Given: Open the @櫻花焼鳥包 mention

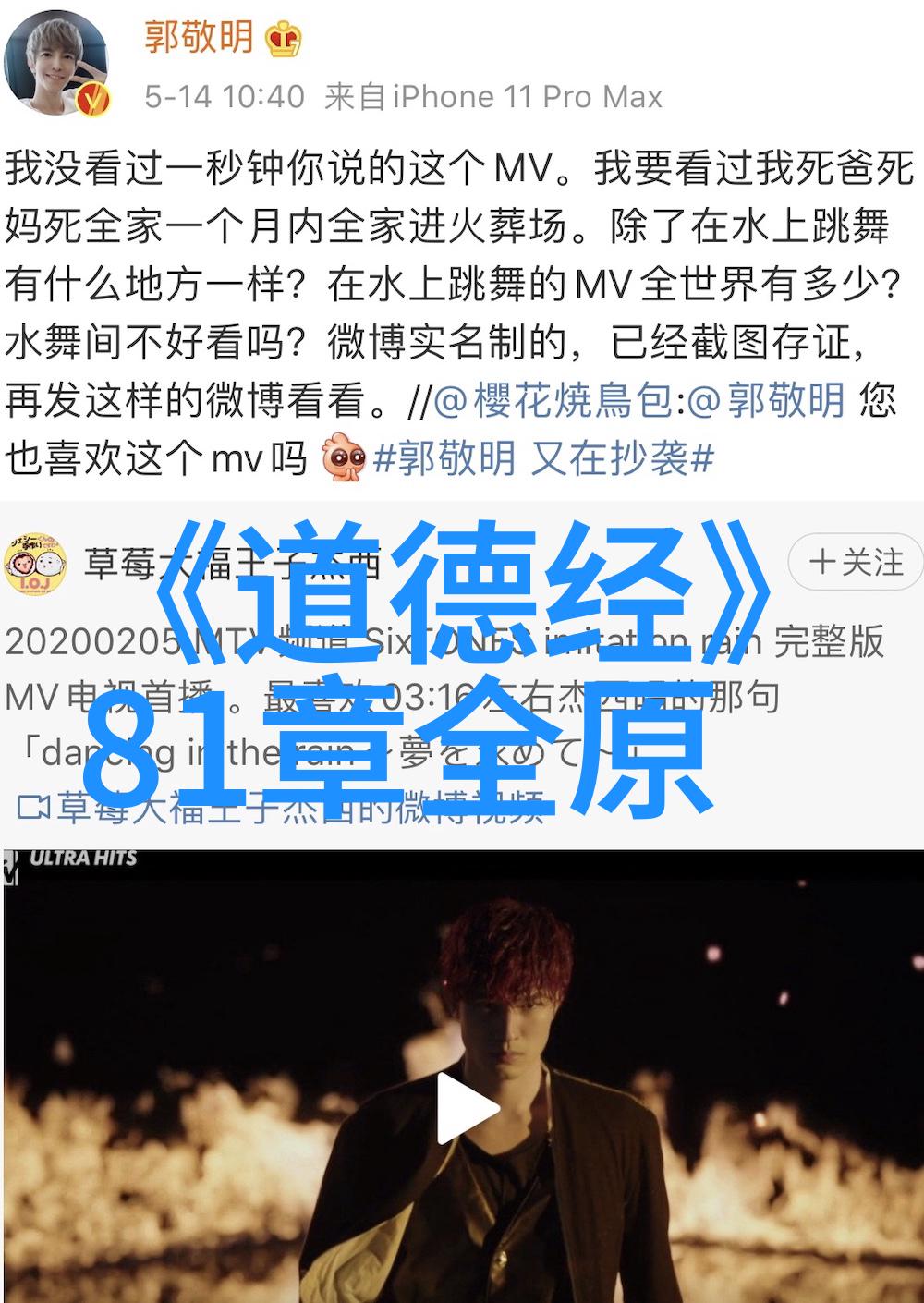Looking at the screenshot, I should [x=553, y=401].
